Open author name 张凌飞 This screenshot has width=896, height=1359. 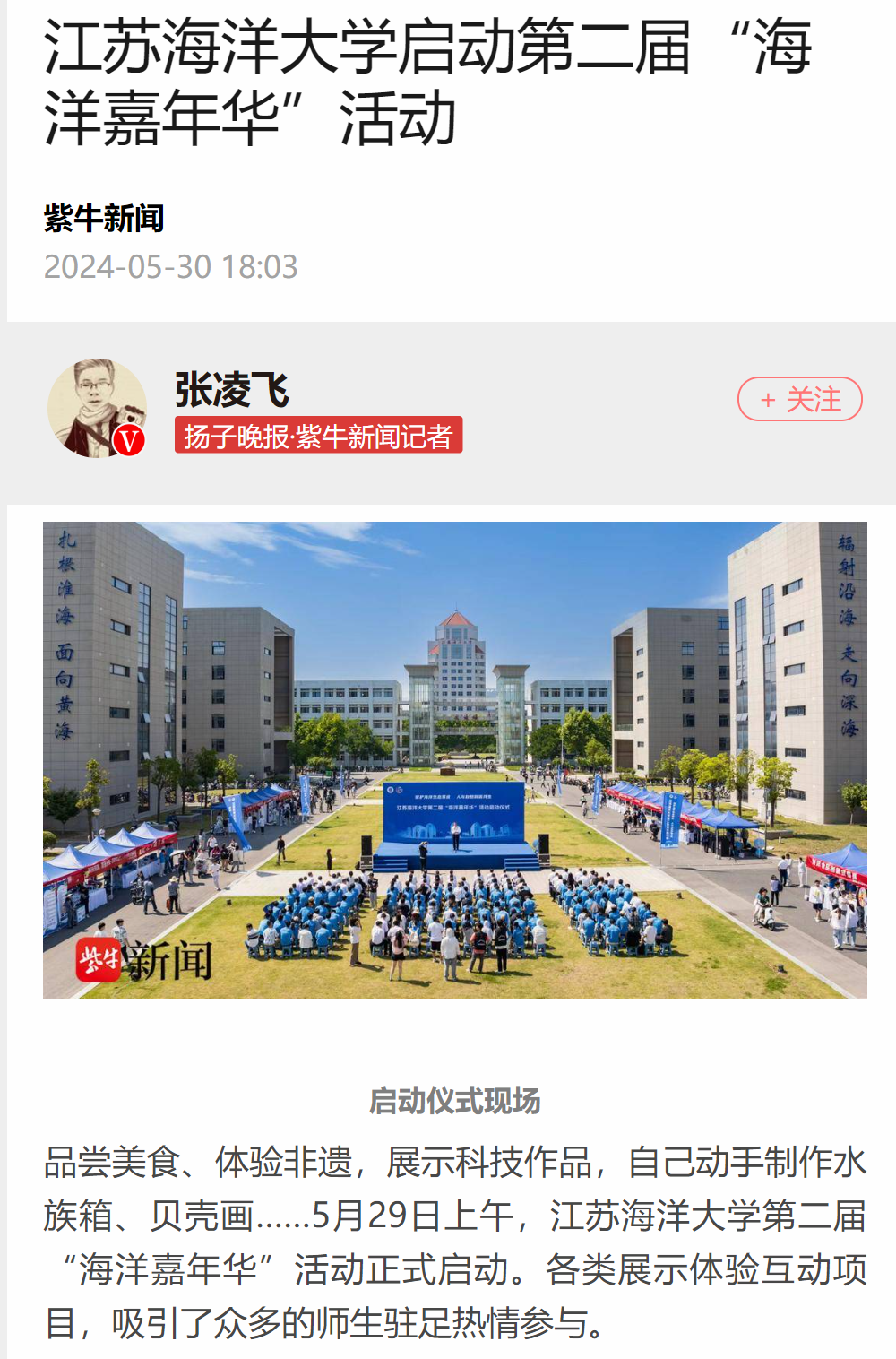[232, 391]
